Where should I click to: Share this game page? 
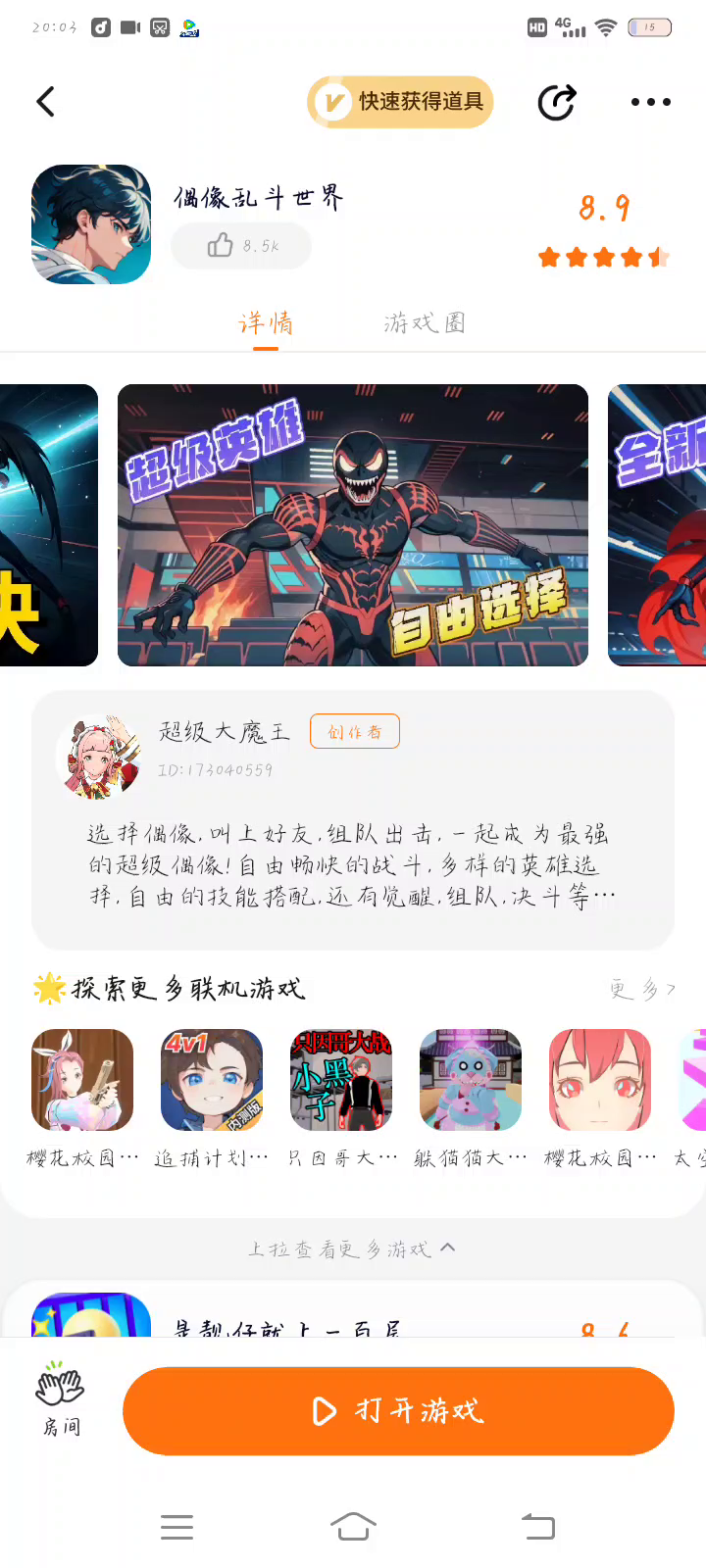[557, 102]
